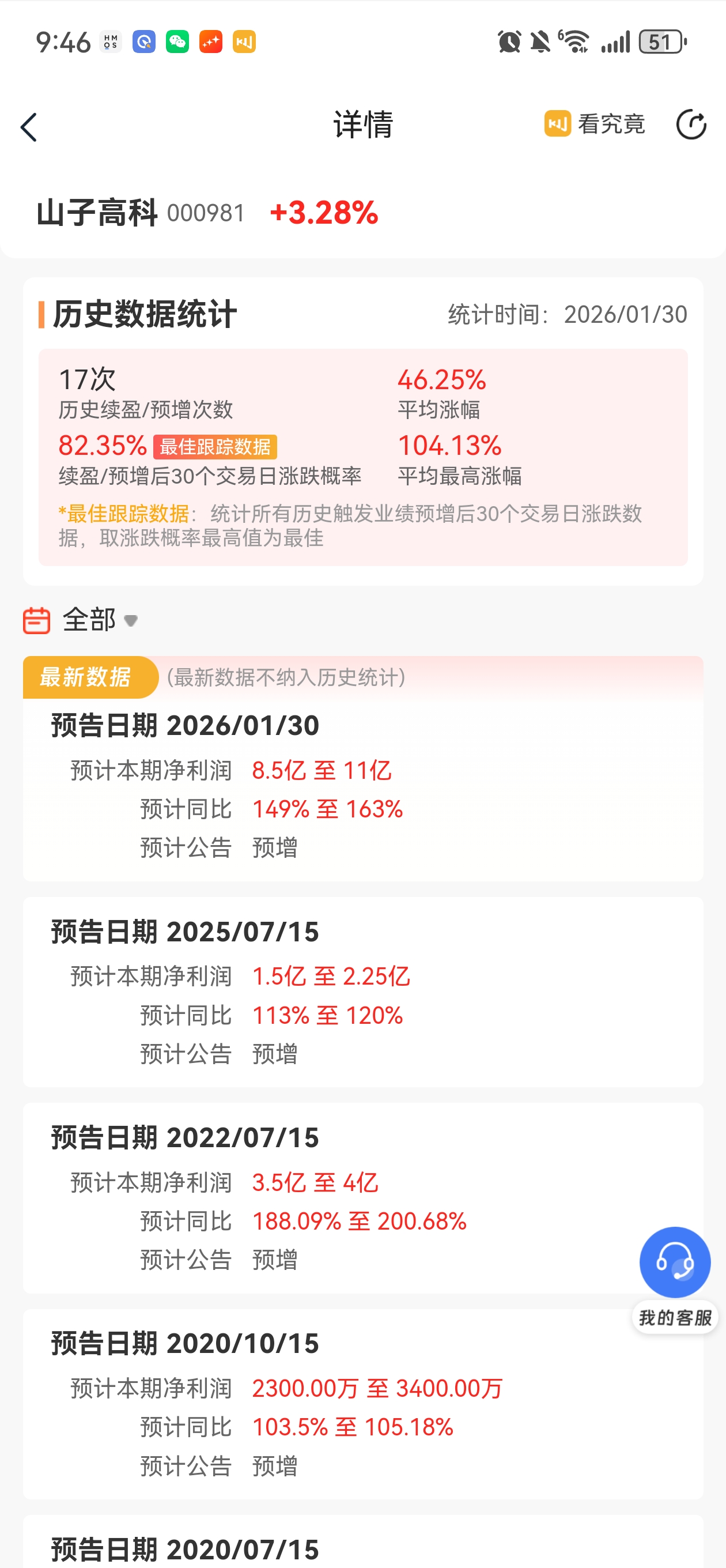
Task: Tap the Wi-Fi icon in status bar
Action: click(573, 41)
